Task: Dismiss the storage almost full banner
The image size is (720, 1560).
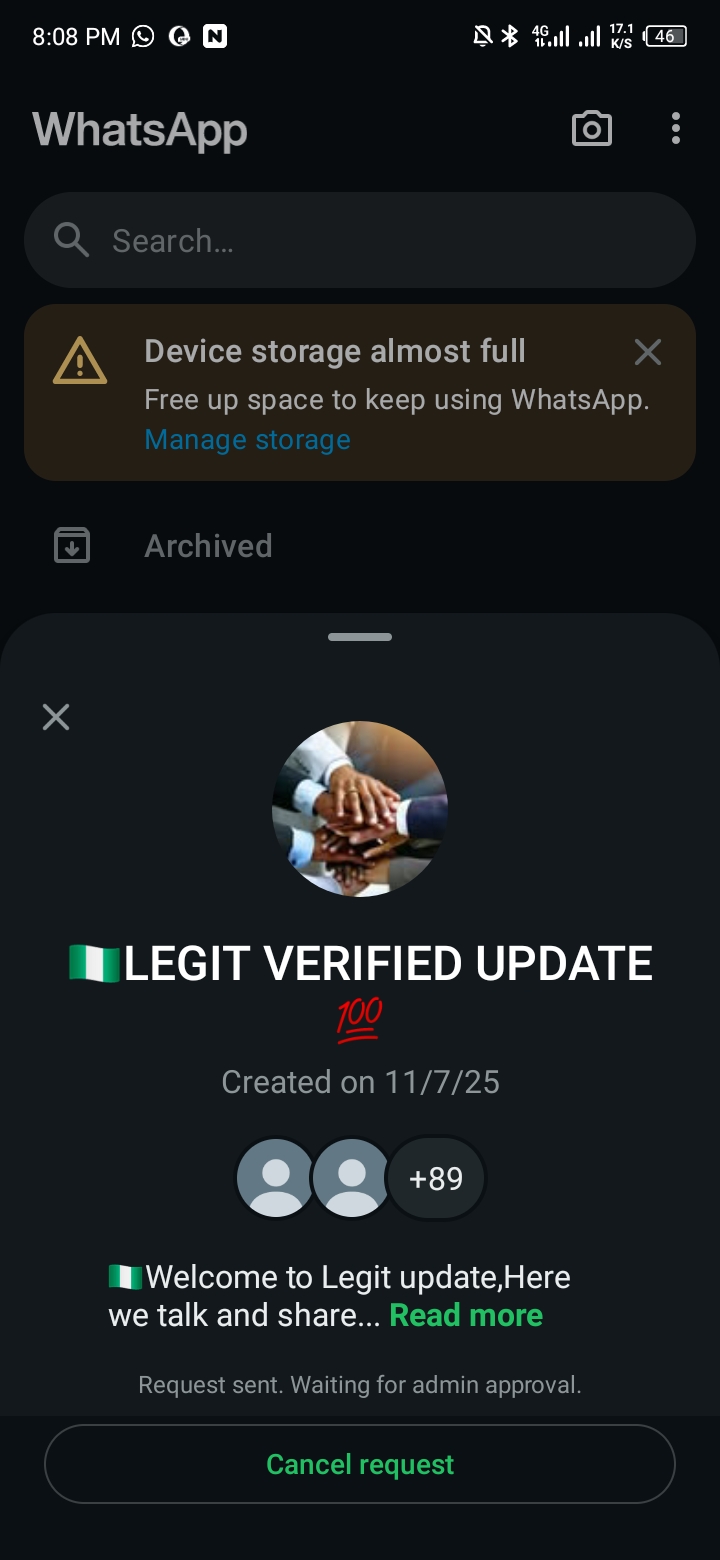Action: pos(648,352)
